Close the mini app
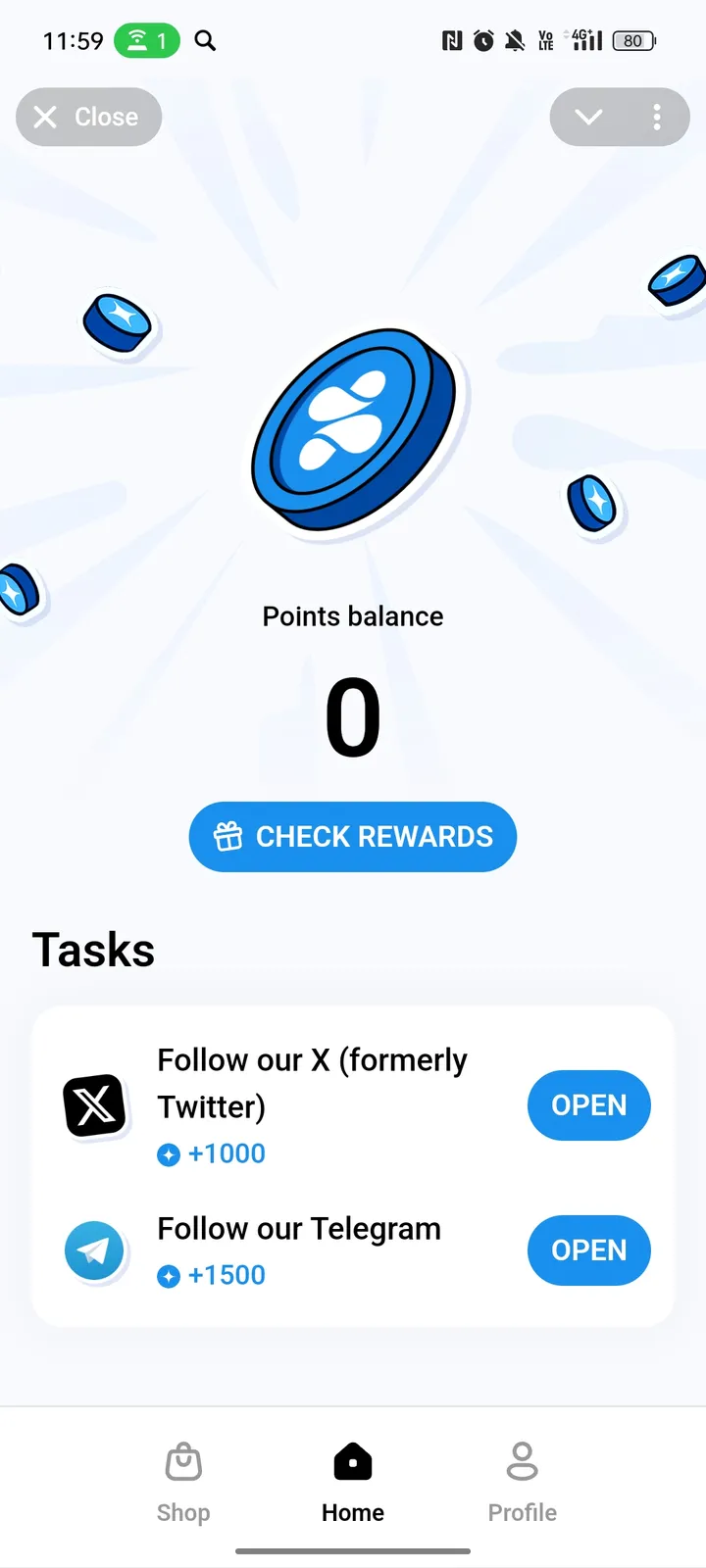 [x=88, y=117]
